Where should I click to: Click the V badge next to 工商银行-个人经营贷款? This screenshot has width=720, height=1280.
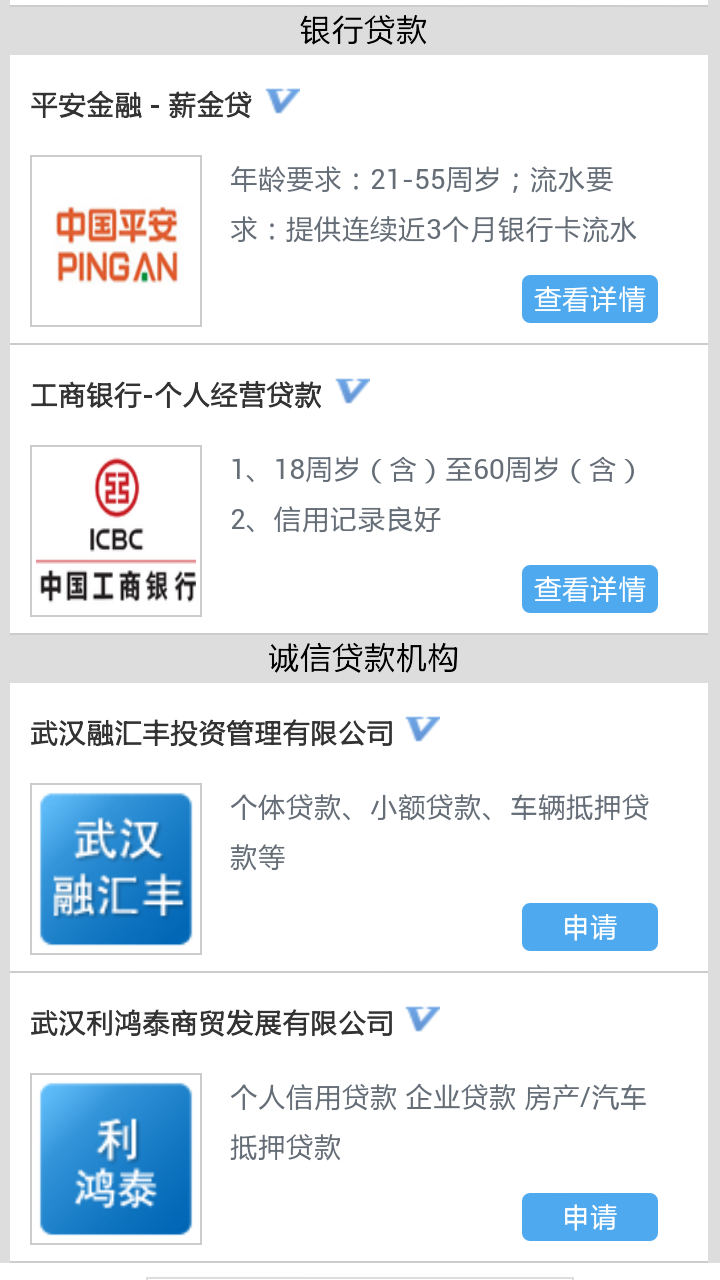point(352,391)
